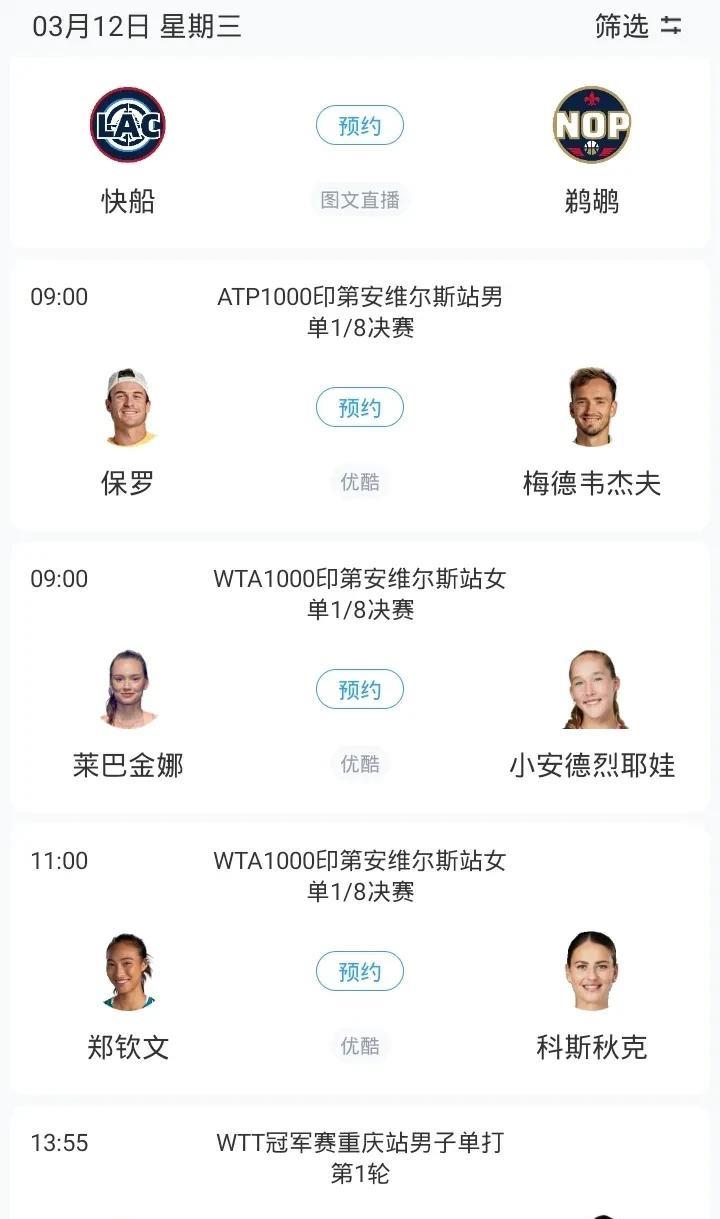View 梅德韦杰夫 player avatar
The width and height of the screenshot is (720, 1219).
pos(592,407)
